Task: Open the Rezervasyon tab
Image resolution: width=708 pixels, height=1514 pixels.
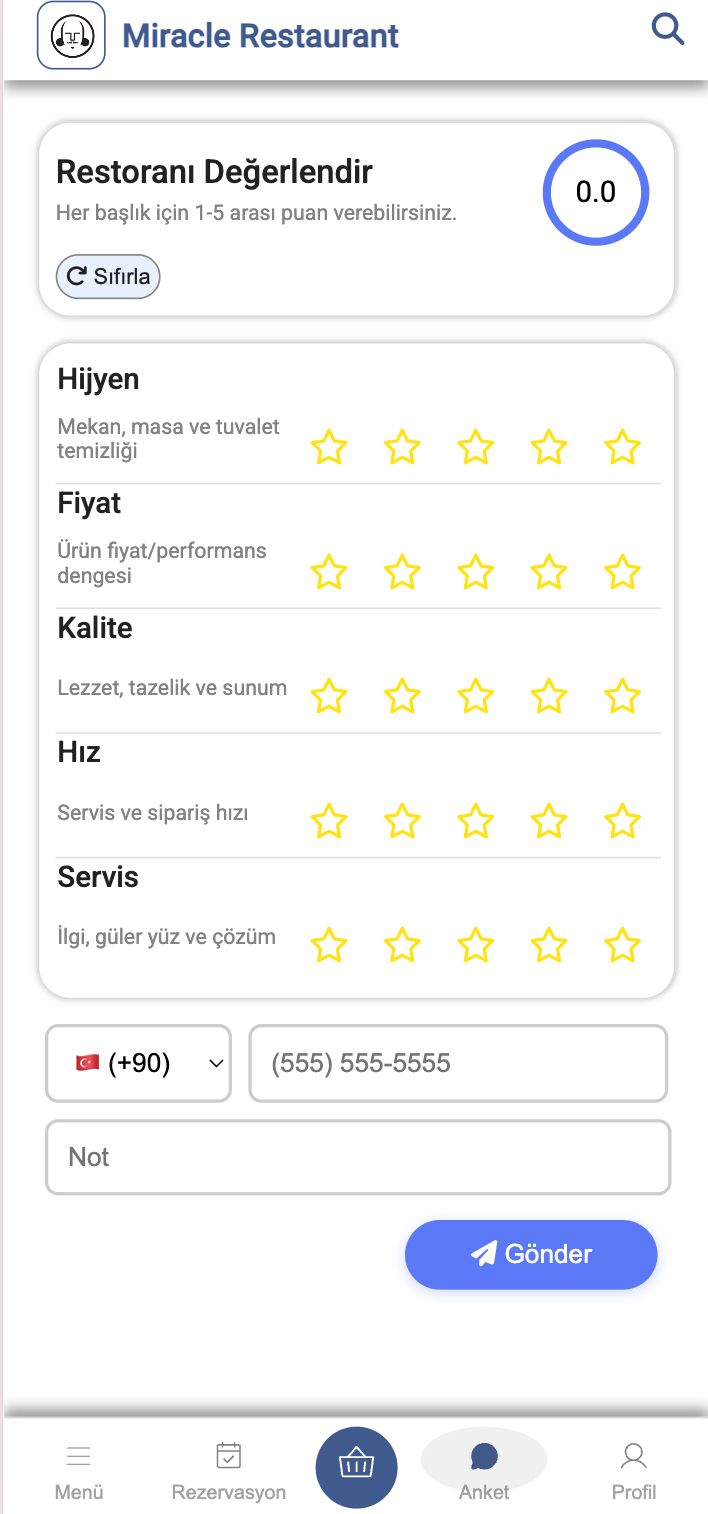Action: (229, 1471)
